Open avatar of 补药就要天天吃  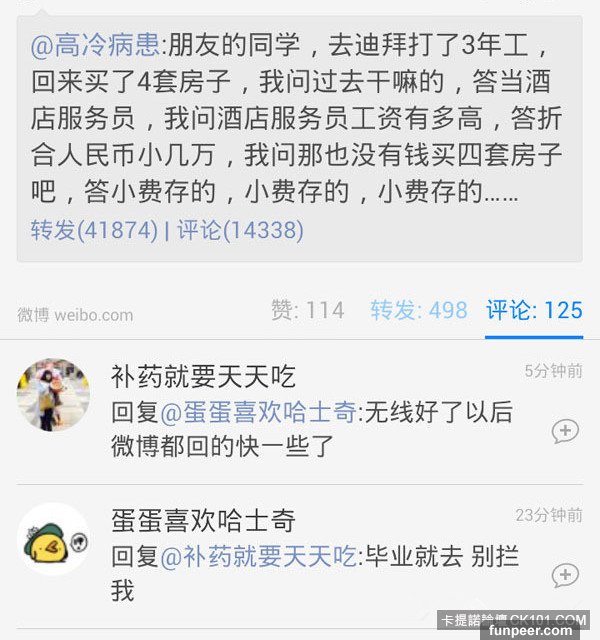tap(53, 395)
